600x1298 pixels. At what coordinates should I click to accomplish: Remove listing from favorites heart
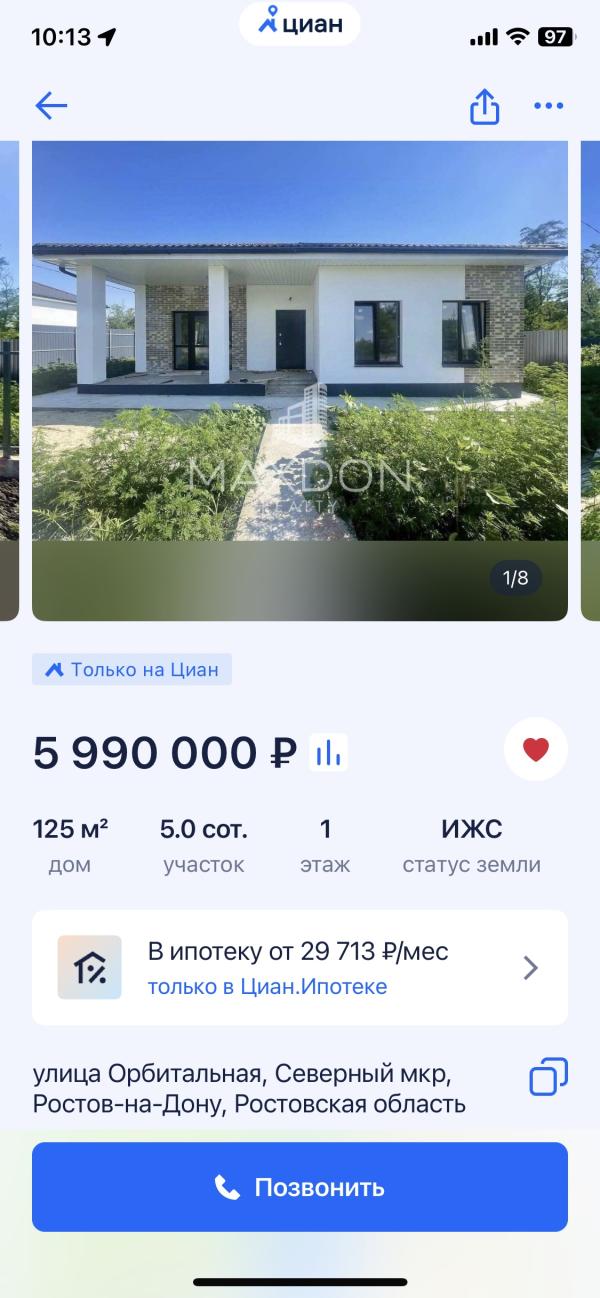point(536,749)
